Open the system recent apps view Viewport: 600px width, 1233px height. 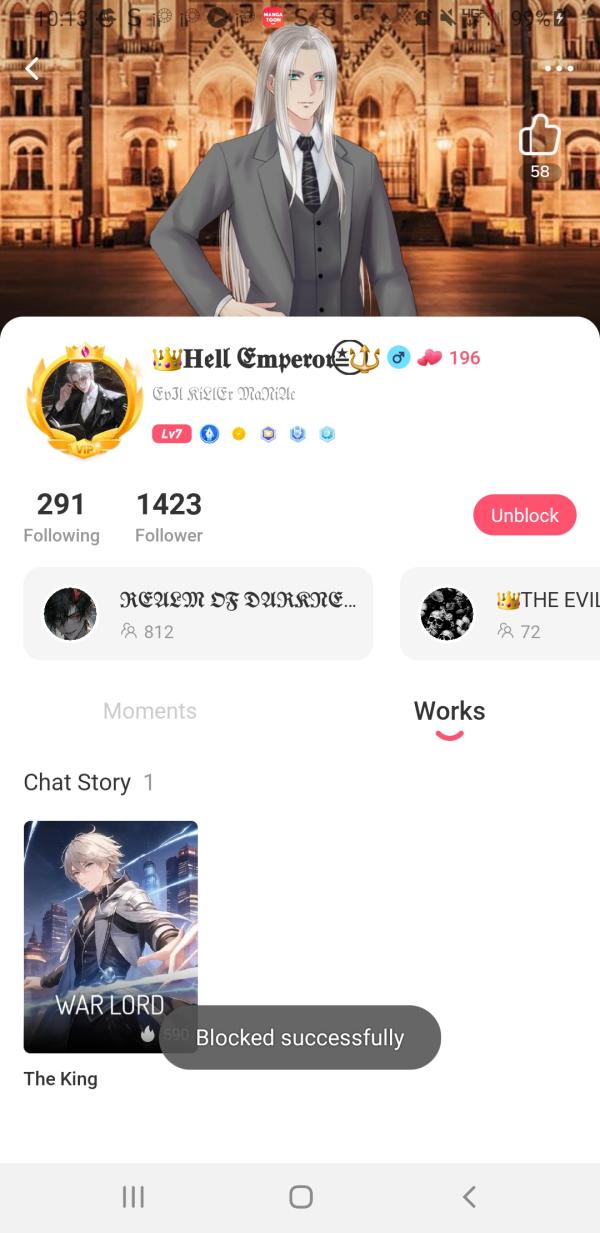click(133, 1196)
